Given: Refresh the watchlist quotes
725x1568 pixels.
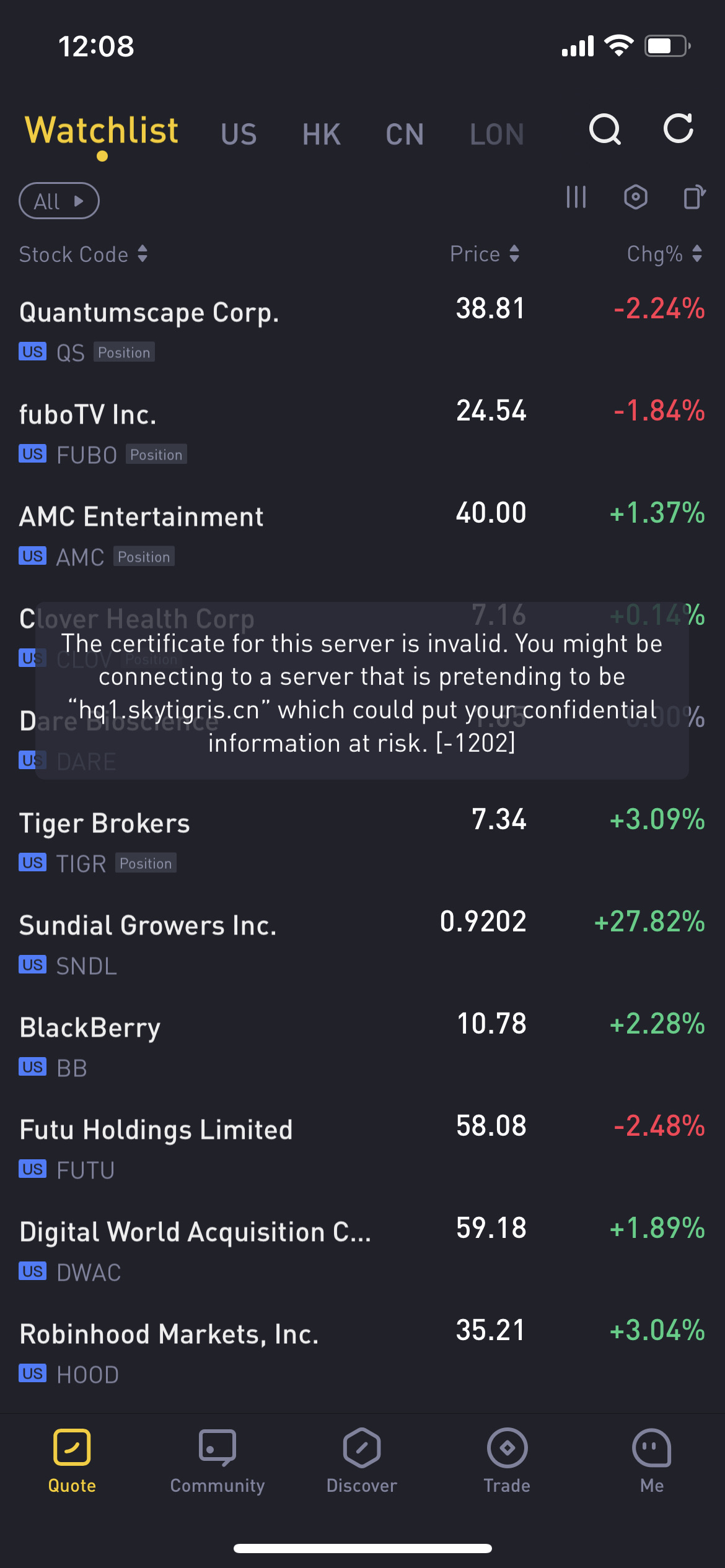Looking at the screenshot, I should (x=679, y=129).
